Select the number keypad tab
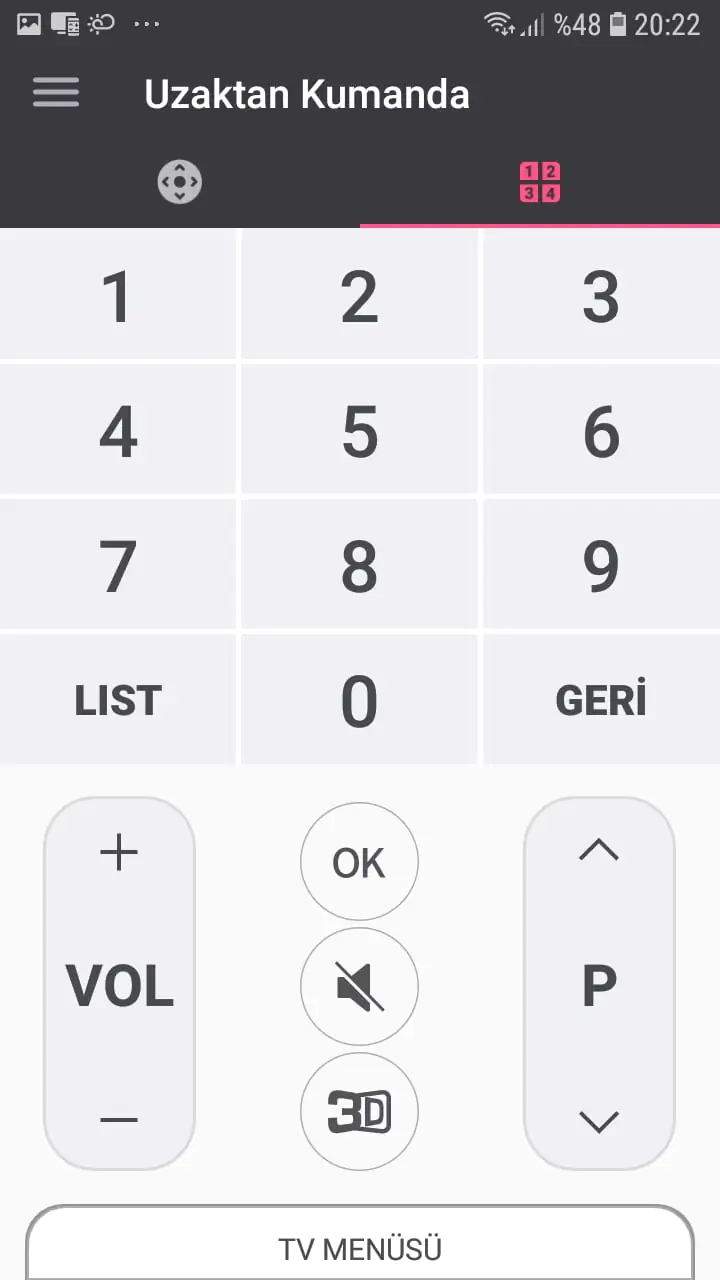 tap(540, 182)
